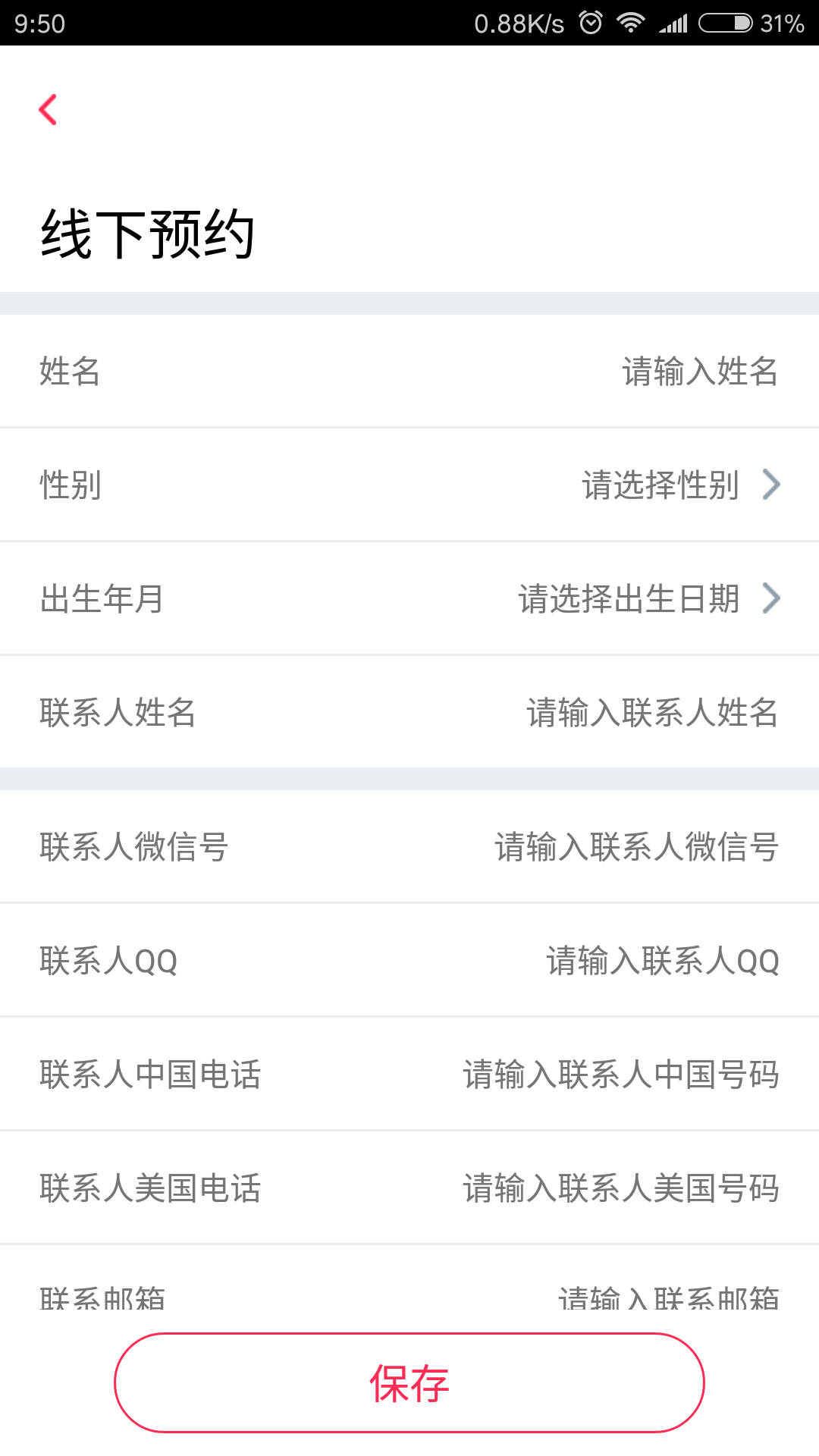Tap the 联系人QQ input field
The width and height of the screenshot is (819, 1456).
click(x=662, y=961)
